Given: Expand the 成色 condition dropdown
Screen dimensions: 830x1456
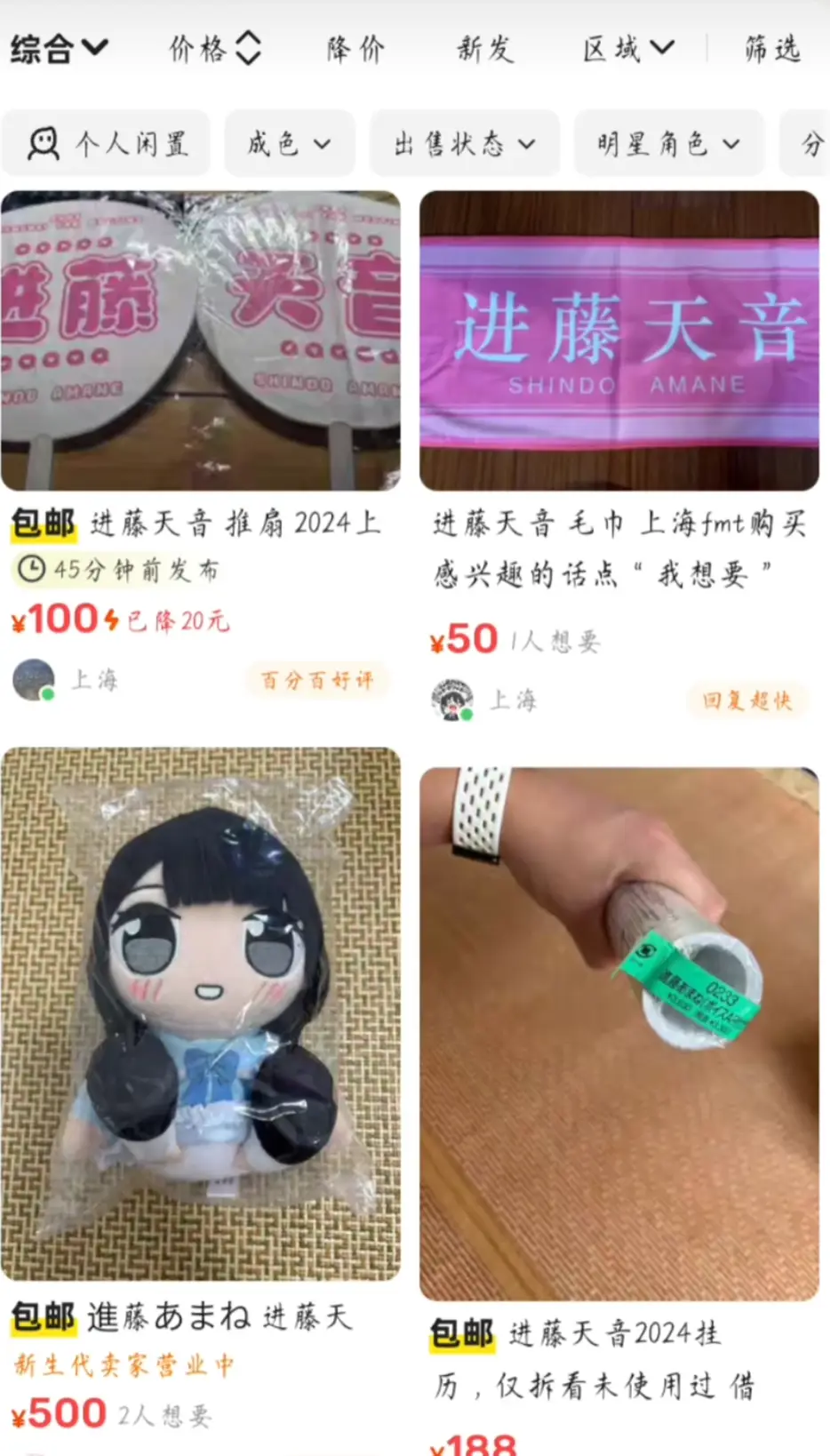Looking at the screenshot, I should click(289, 143).
